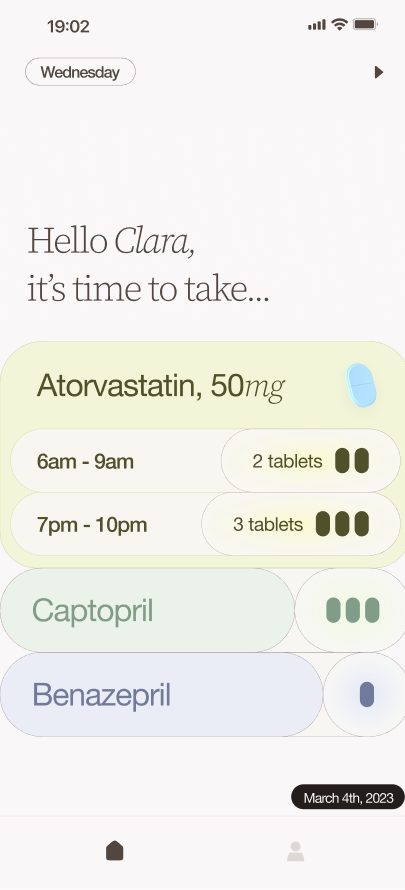Tap the March 4th, 2023 date pill
Viewport: 405px width, 890px height.
348,797
